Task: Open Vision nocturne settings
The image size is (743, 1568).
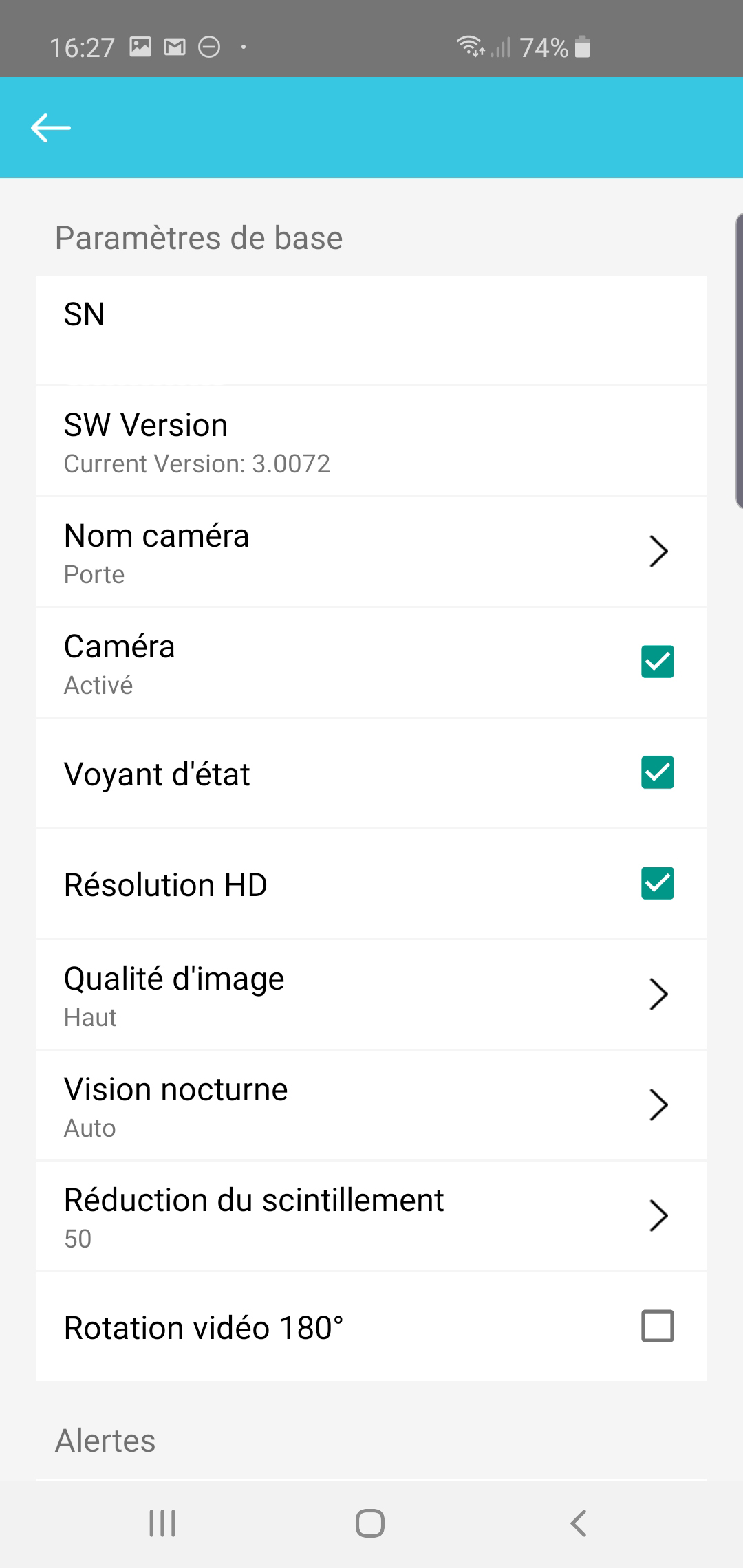Action: tap(371, 1106)
